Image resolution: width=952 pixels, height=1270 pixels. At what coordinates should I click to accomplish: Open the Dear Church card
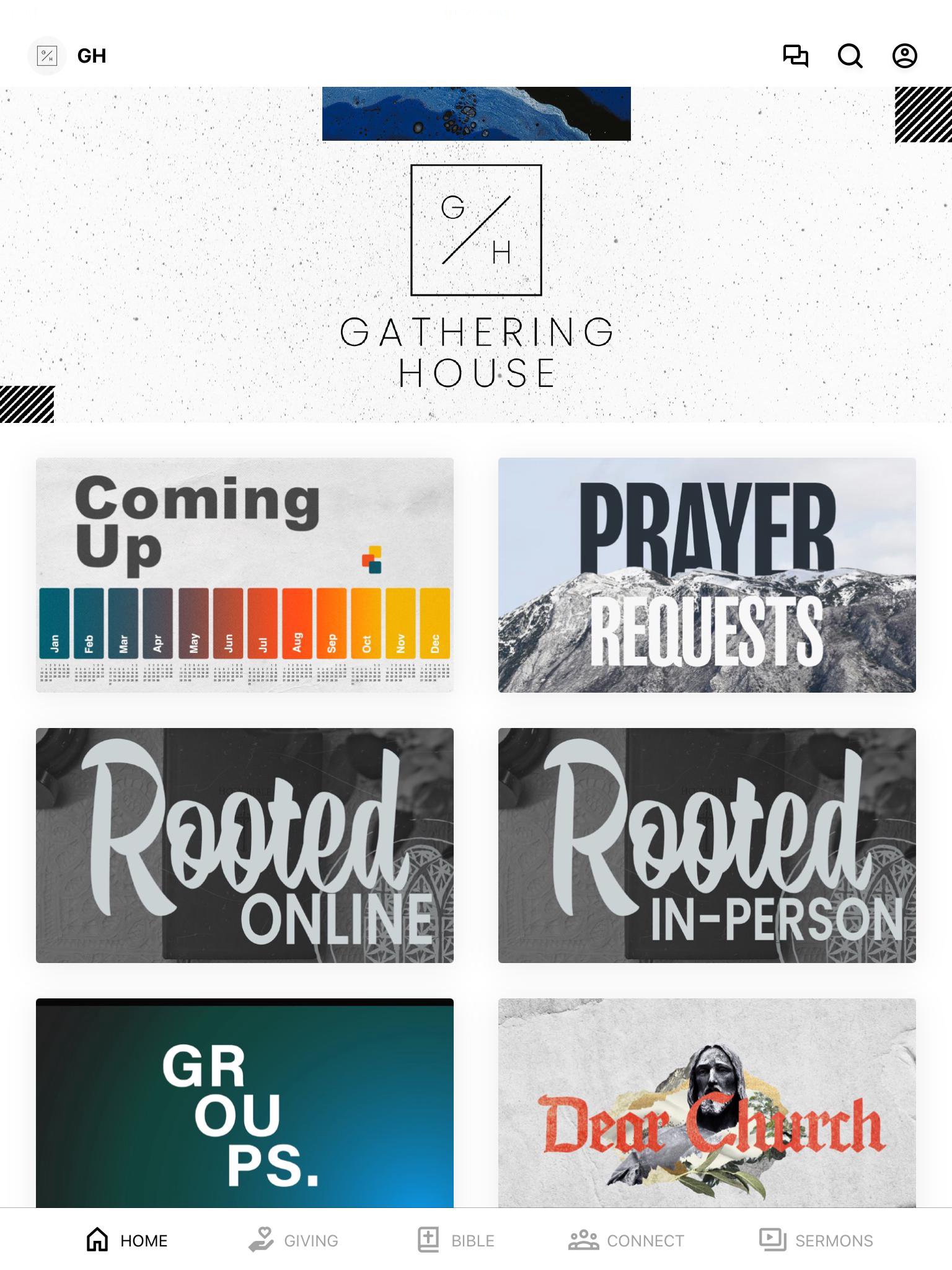[x=707, y=1104]
